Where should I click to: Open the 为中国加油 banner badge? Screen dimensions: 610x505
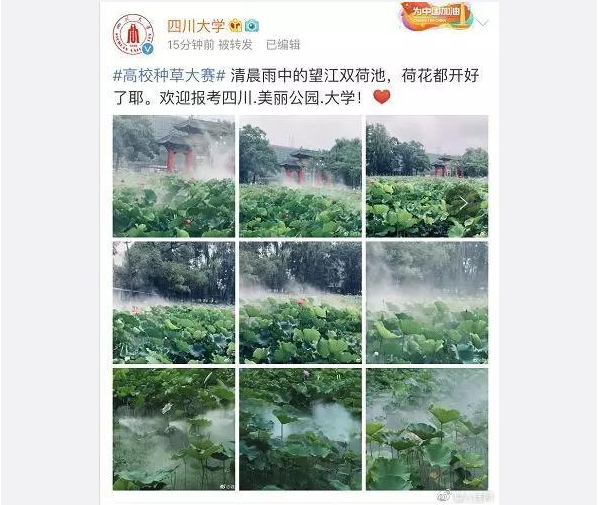point(435,15)
